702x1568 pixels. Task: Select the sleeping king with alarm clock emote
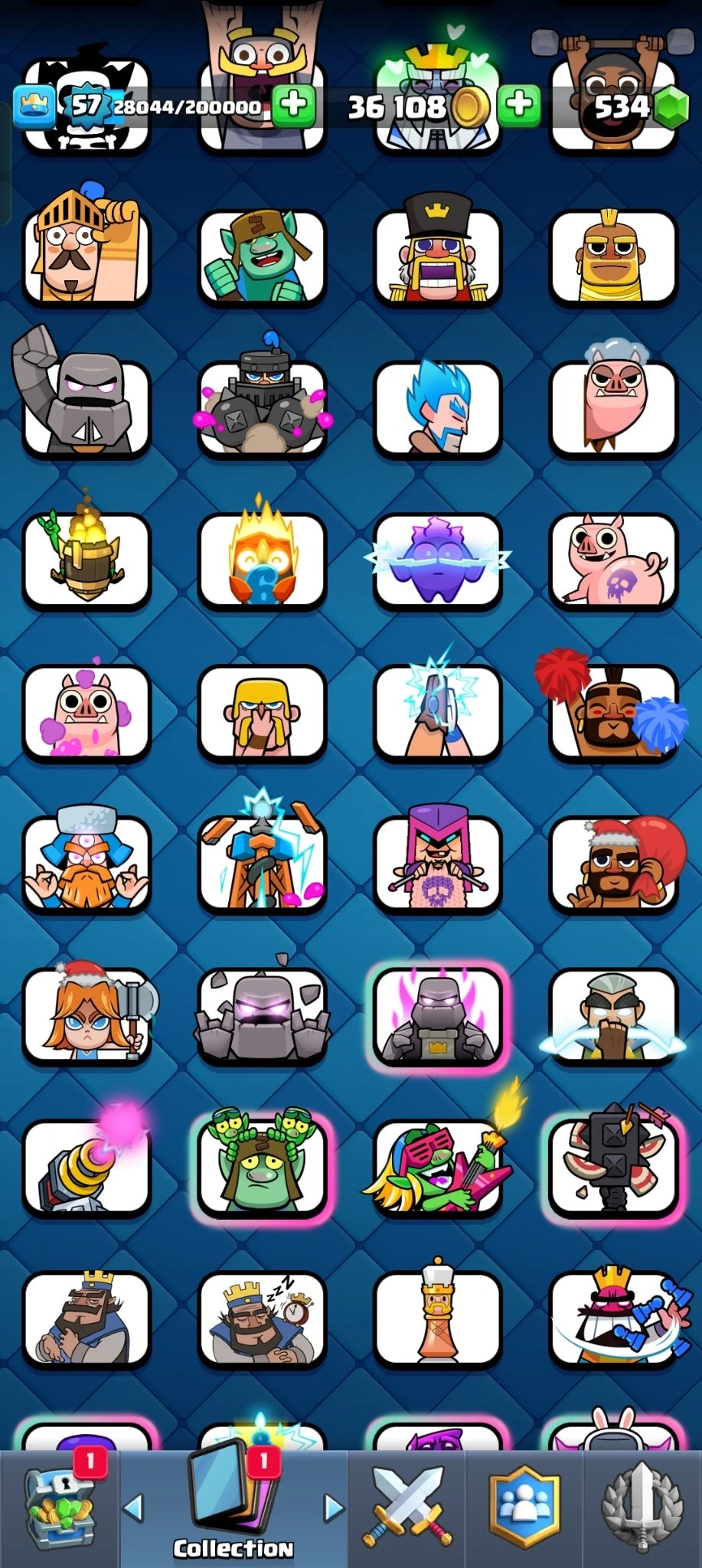(262, 1318)
